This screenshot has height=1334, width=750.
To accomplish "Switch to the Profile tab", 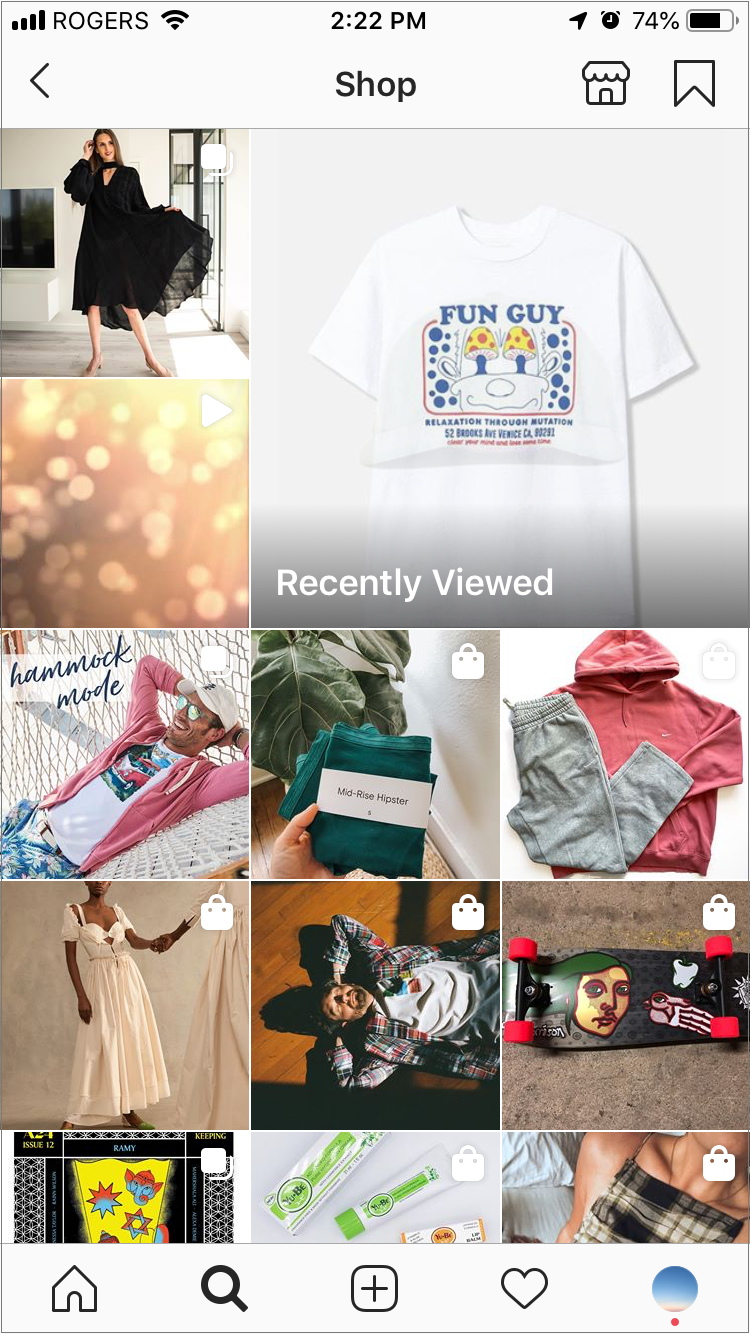I will tap(675, 1289).
